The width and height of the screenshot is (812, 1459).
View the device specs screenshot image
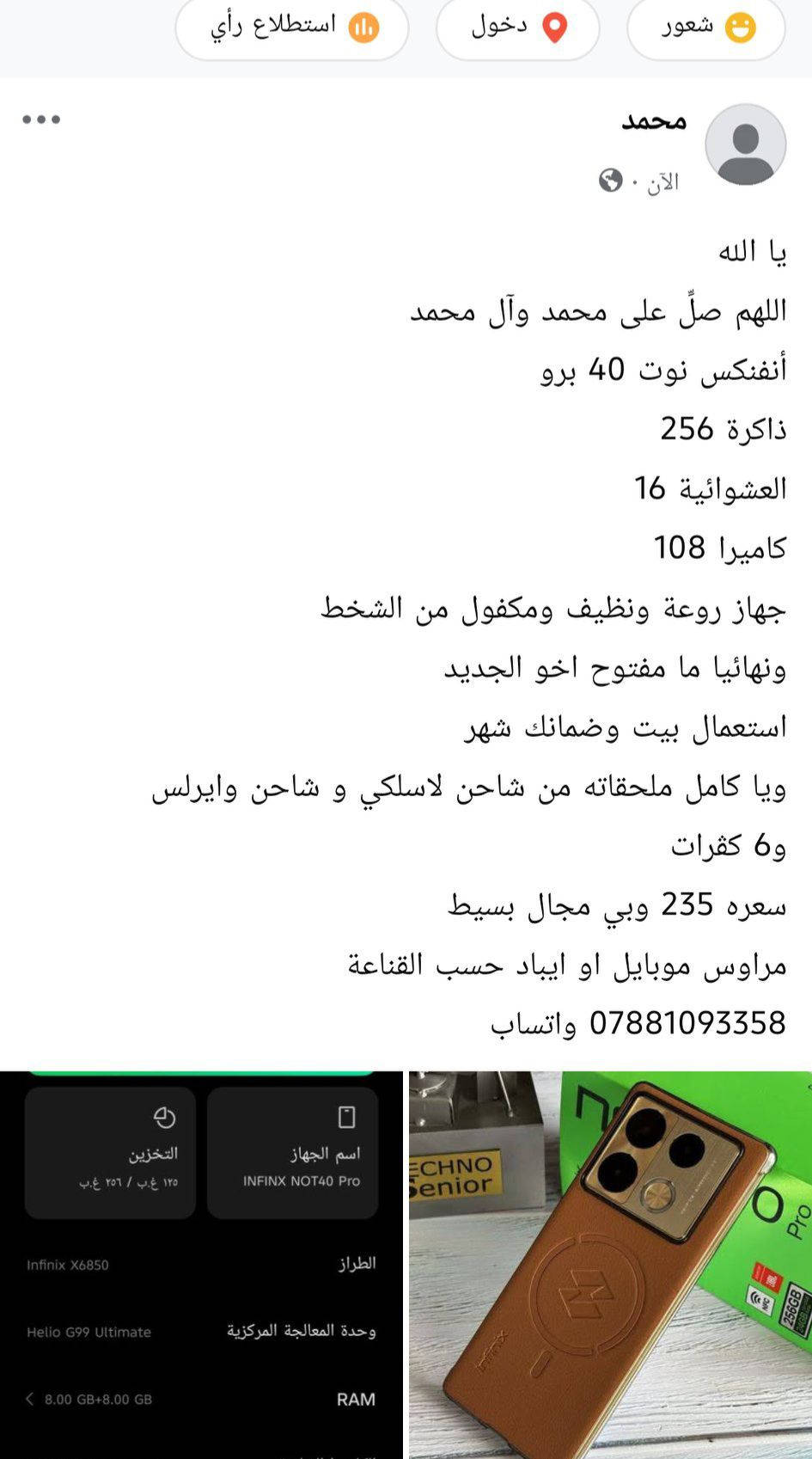[201, 1264]
